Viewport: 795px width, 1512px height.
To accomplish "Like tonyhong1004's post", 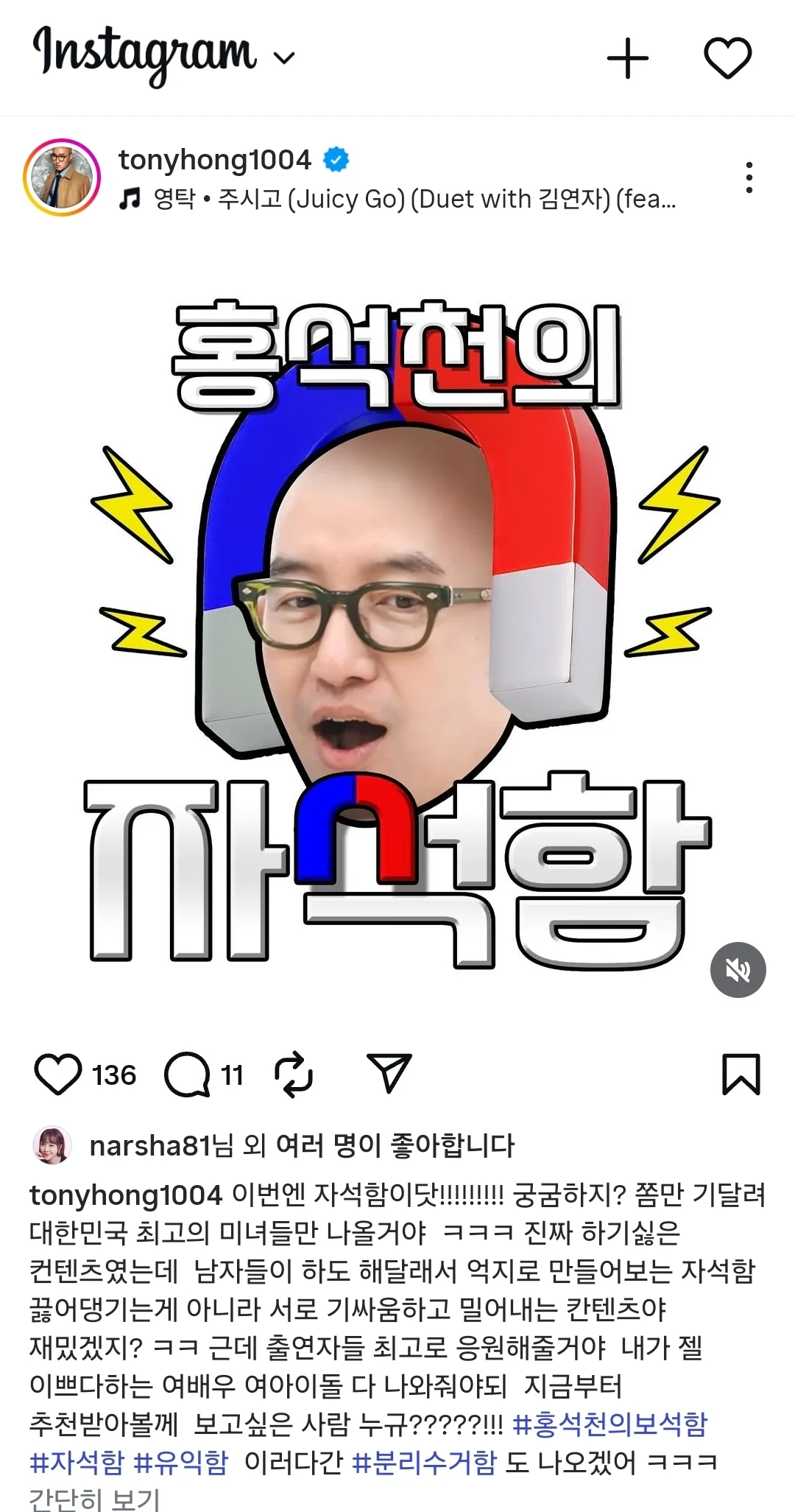I will (58, 1075).
